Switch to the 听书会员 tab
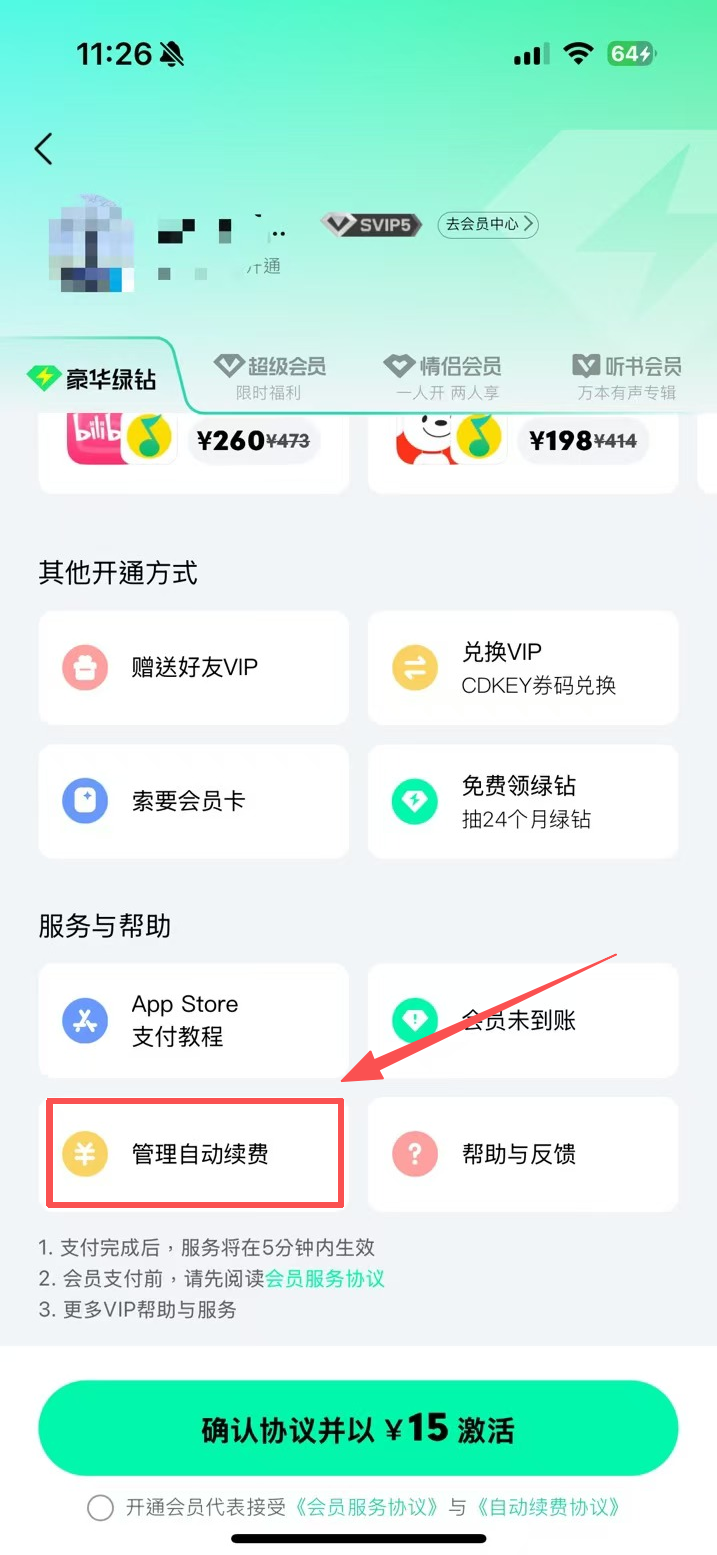The width and height of the screenshot is (717, 1555). [627, 376]
